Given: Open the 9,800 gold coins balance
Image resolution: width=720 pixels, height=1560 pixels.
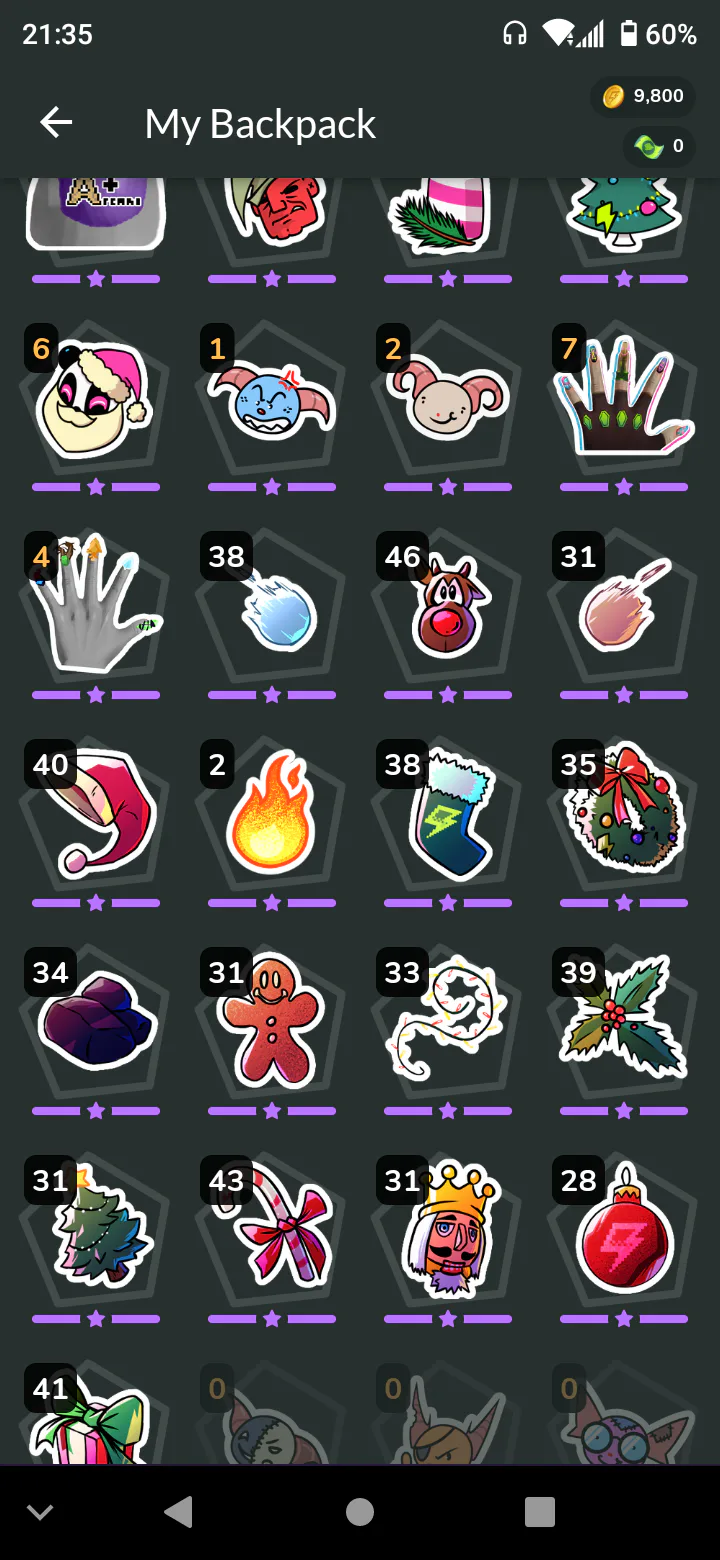Looking at the screenshot, I should 643,96.
